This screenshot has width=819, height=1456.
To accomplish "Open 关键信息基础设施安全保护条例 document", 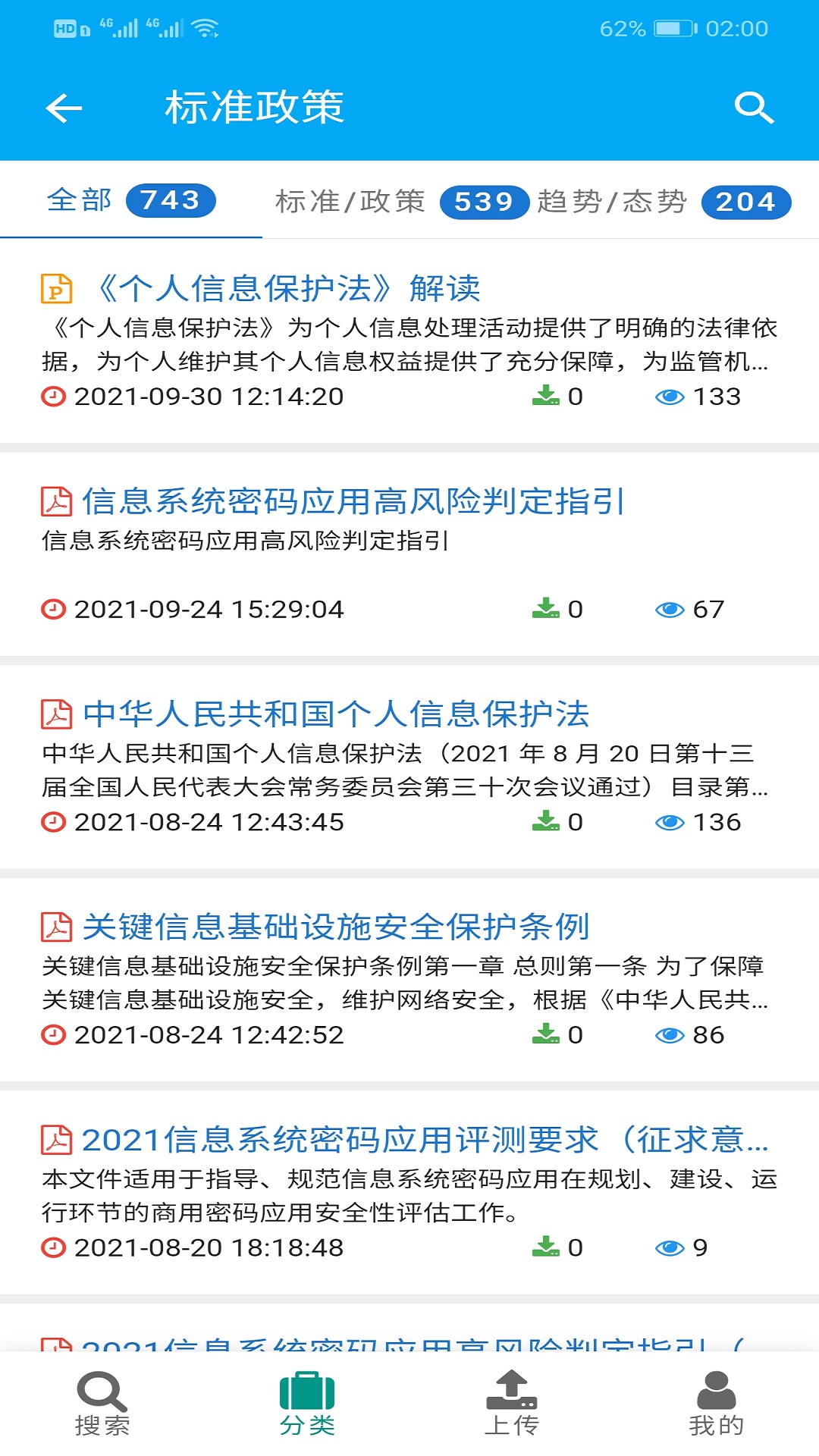I will (x=409, y=980).
